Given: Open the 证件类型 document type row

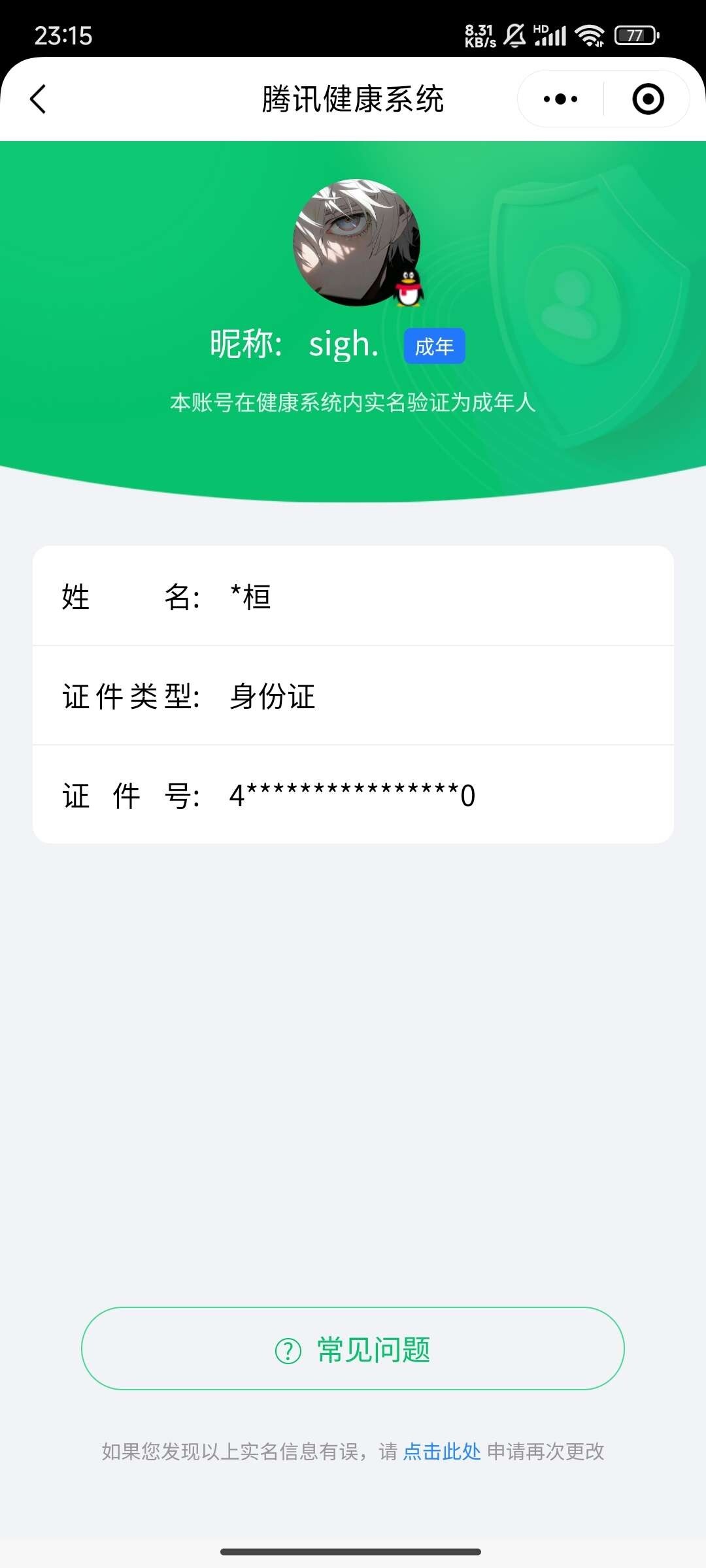Looking at the screenshot, I should tap(353, 697).
